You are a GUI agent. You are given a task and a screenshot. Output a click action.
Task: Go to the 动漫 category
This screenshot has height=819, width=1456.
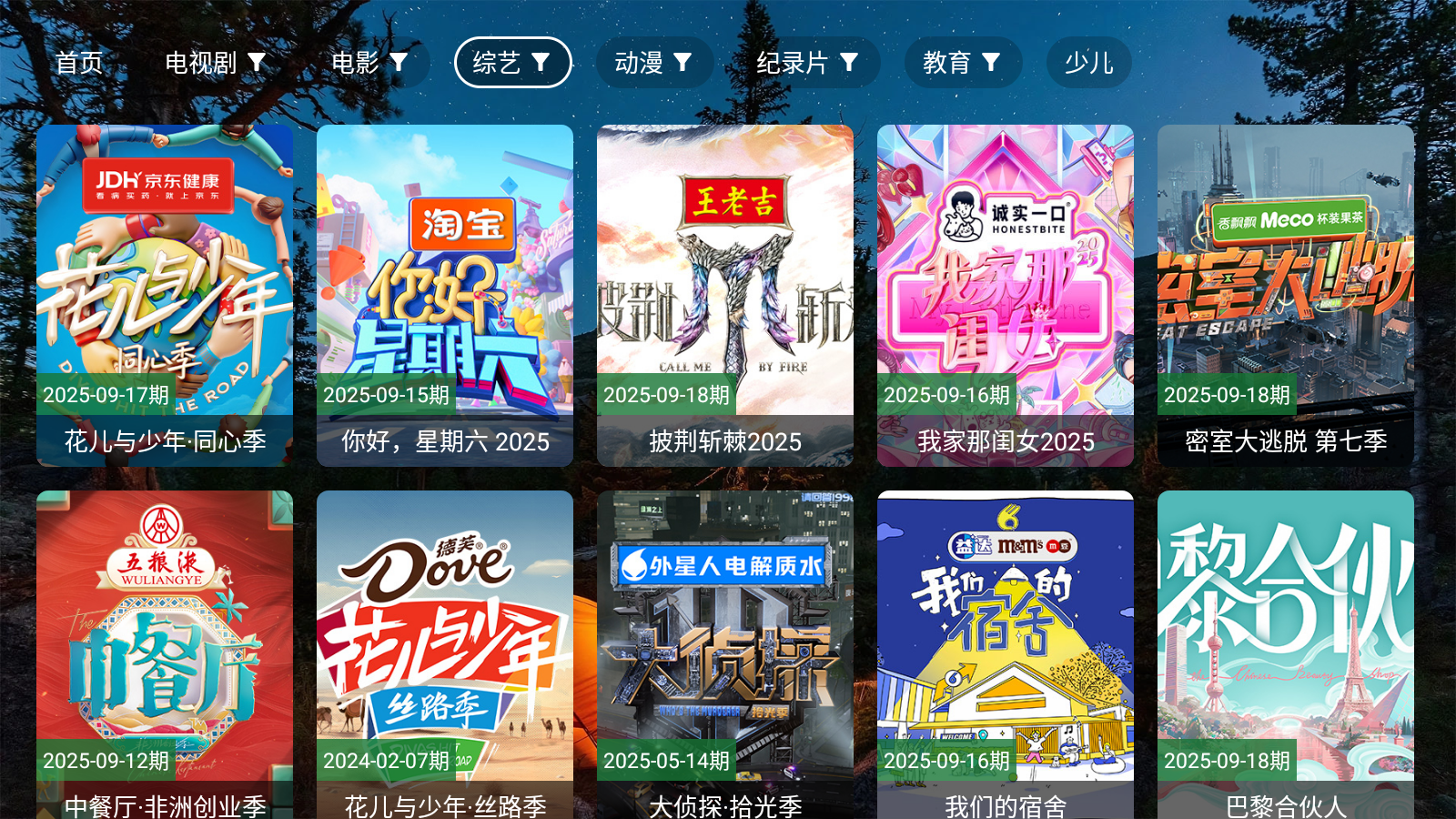click(x=653, y=63)
